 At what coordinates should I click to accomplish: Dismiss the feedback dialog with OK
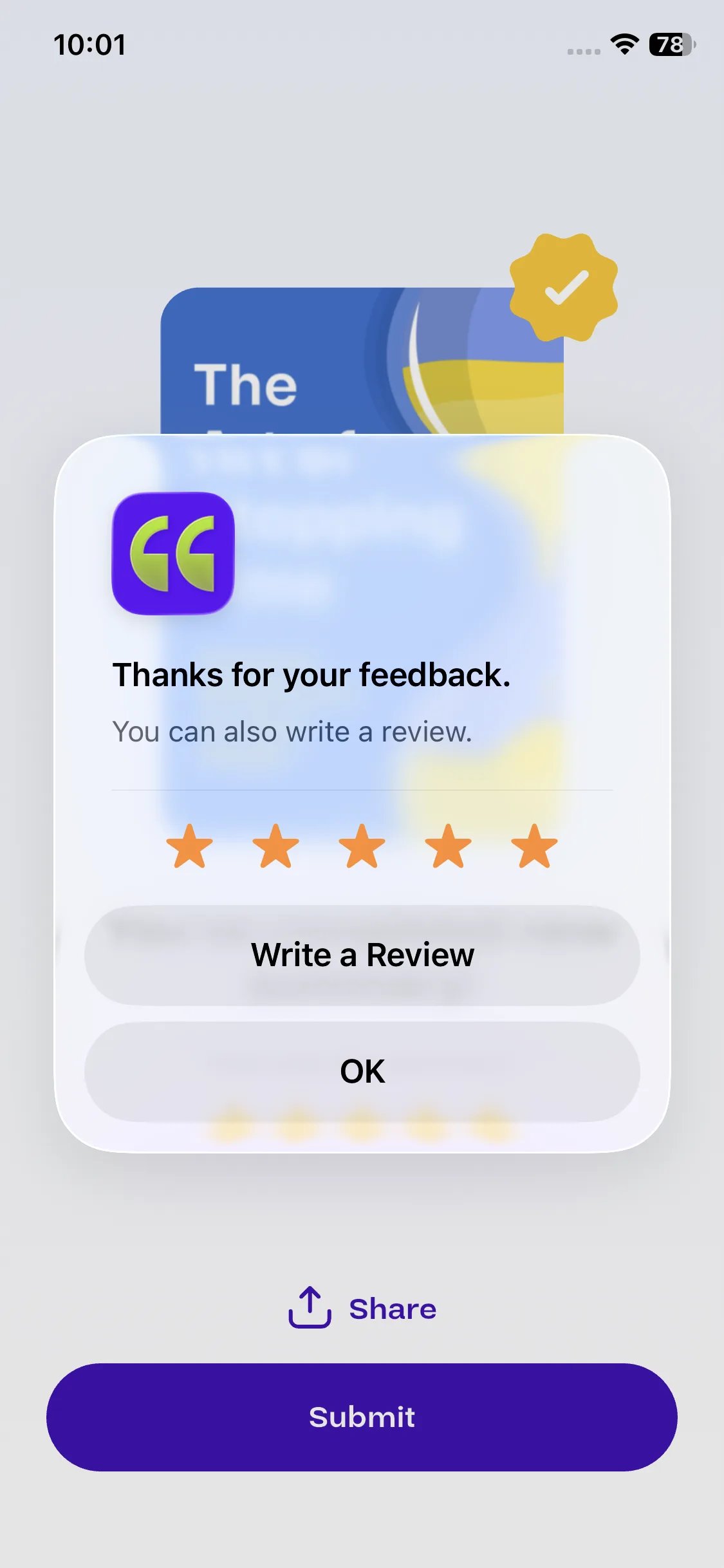click(362, 1072)
